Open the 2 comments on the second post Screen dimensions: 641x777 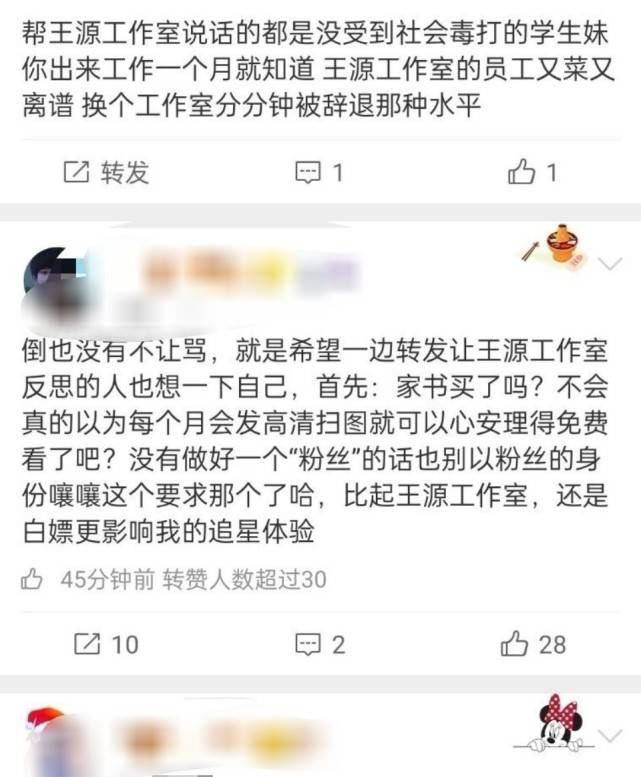pos(319,644)
